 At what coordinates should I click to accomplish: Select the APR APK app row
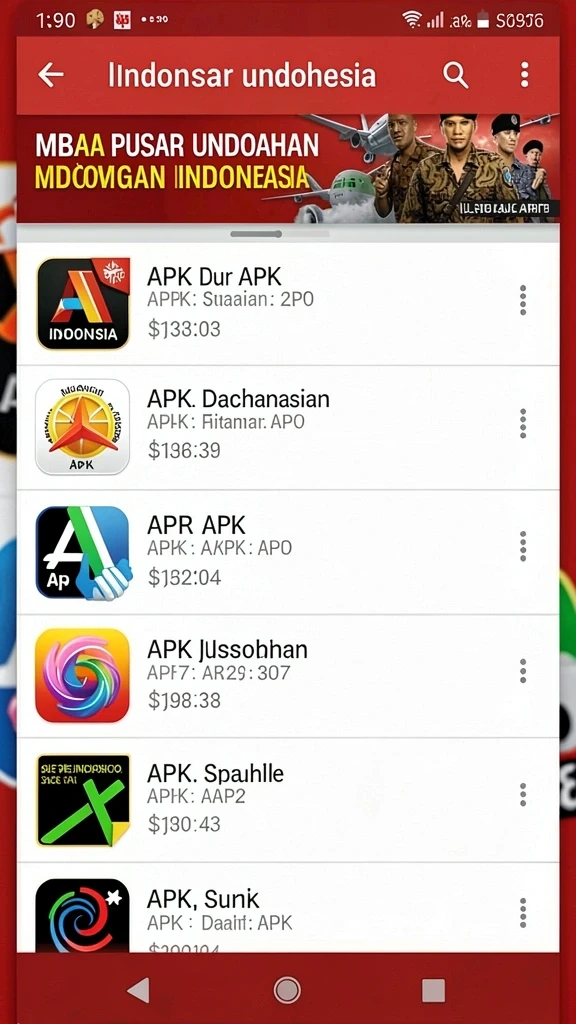(x=288, y=552)
